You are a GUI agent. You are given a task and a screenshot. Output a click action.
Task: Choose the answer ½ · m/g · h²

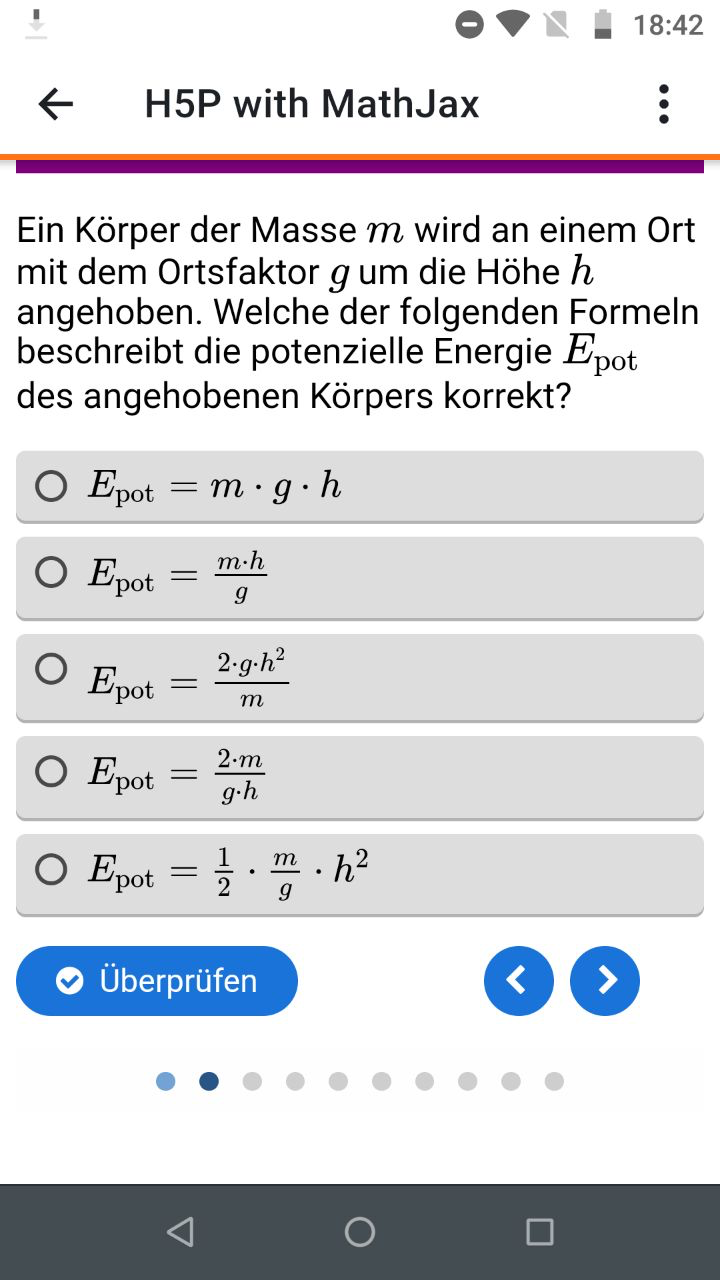(x=360, y=875)
